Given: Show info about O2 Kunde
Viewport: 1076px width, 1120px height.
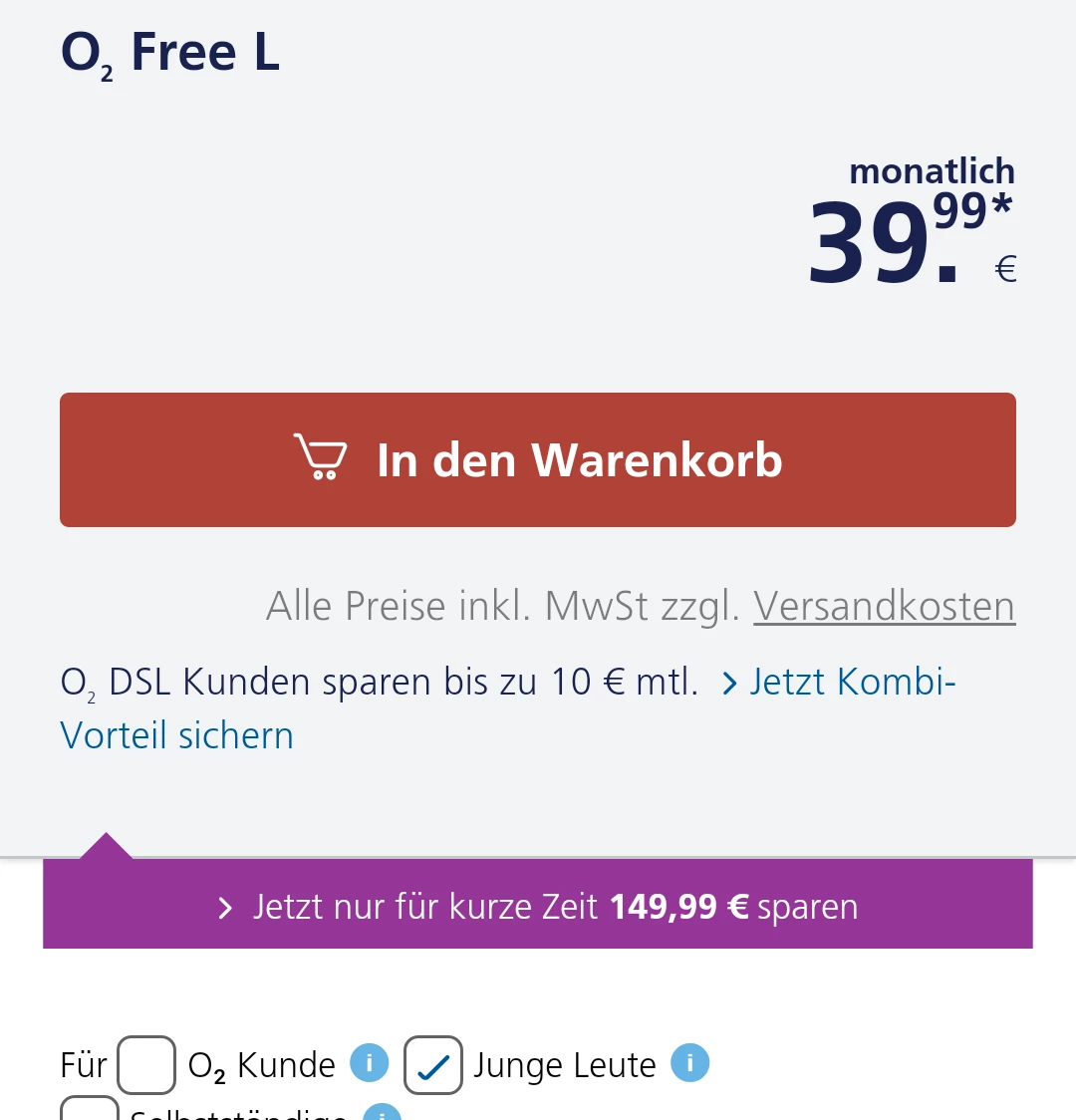Looking at the screenshot, I should coord(369,1063).
